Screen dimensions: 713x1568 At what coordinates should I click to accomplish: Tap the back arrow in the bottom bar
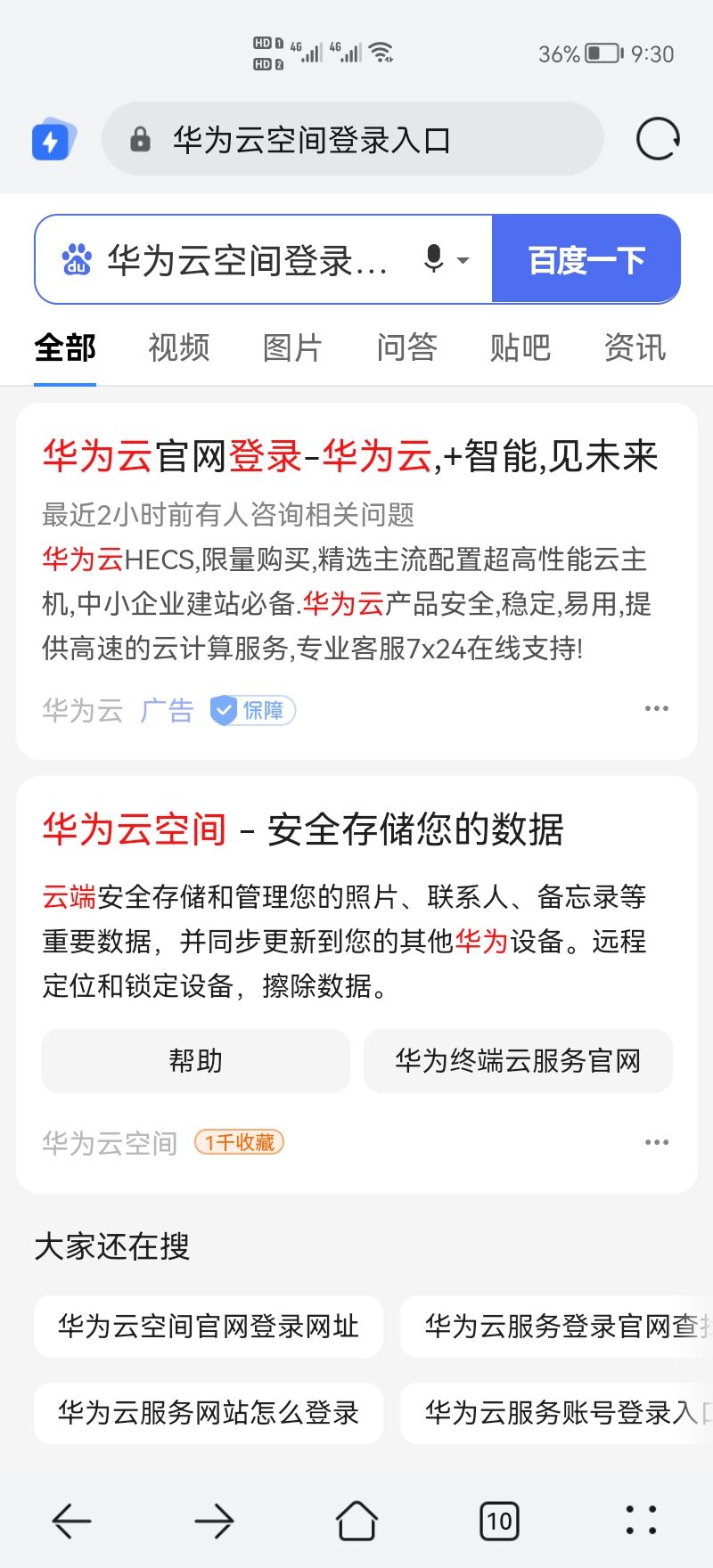[x=71, y=1521]
